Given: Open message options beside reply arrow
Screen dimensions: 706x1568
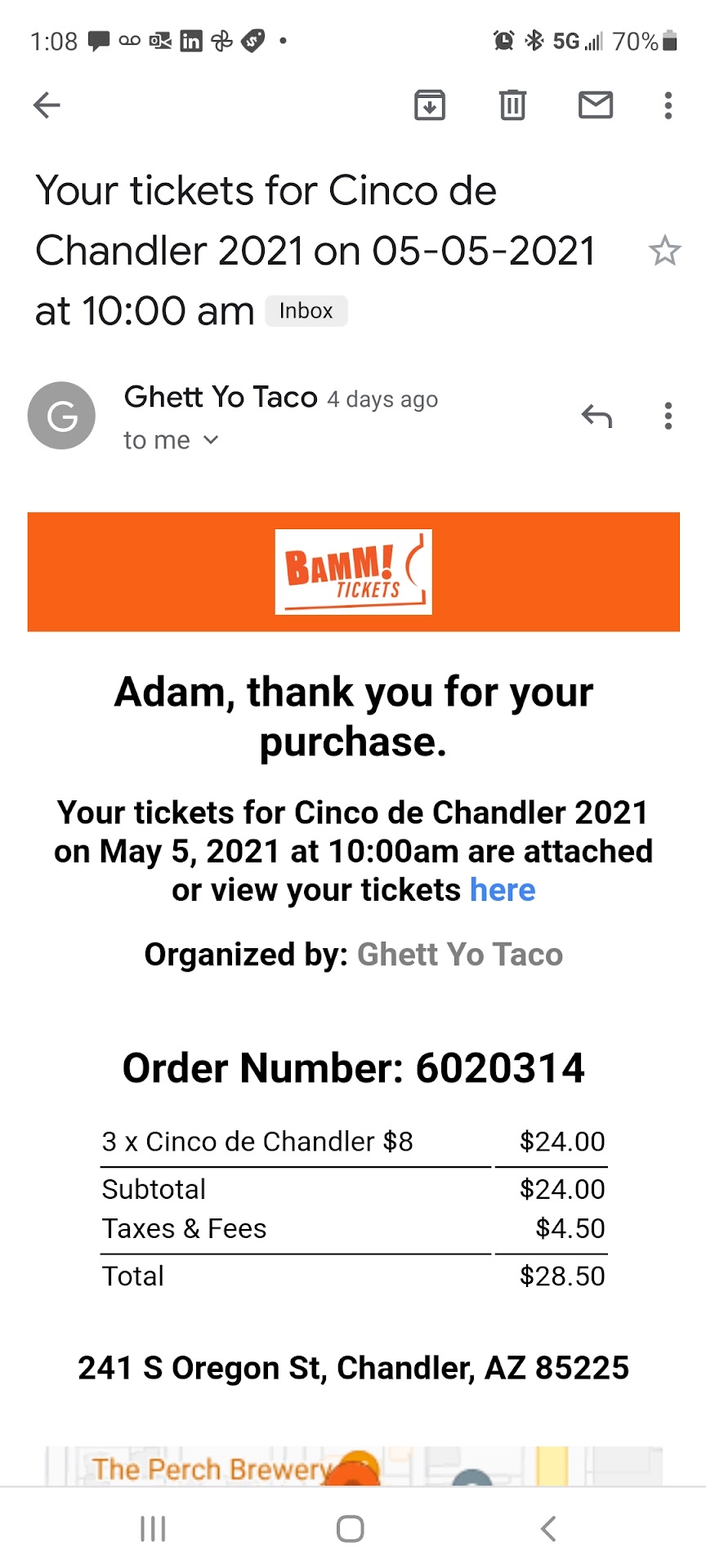Looking at the screenshot, I should click(668, 416).
